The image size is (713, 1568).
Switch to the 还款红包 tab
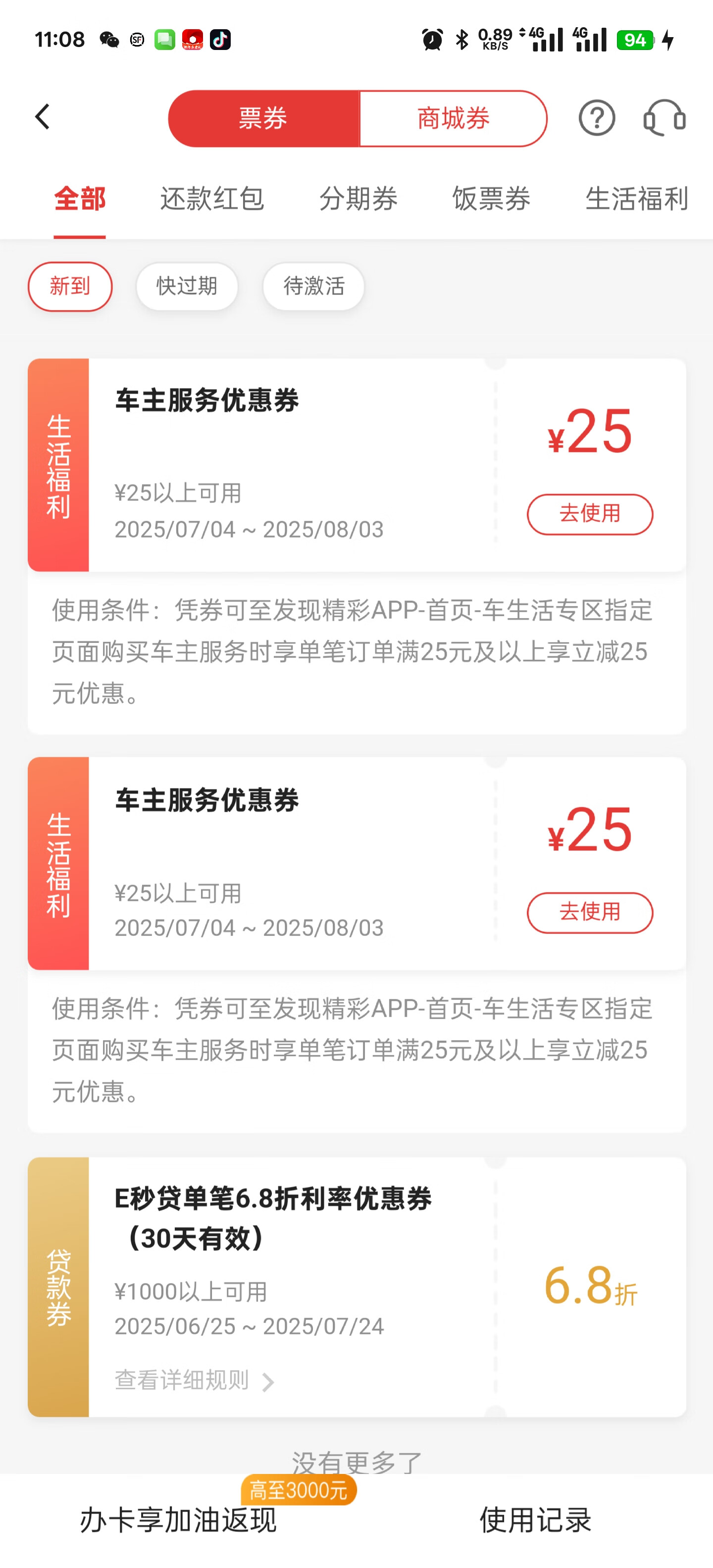(212, 199)
